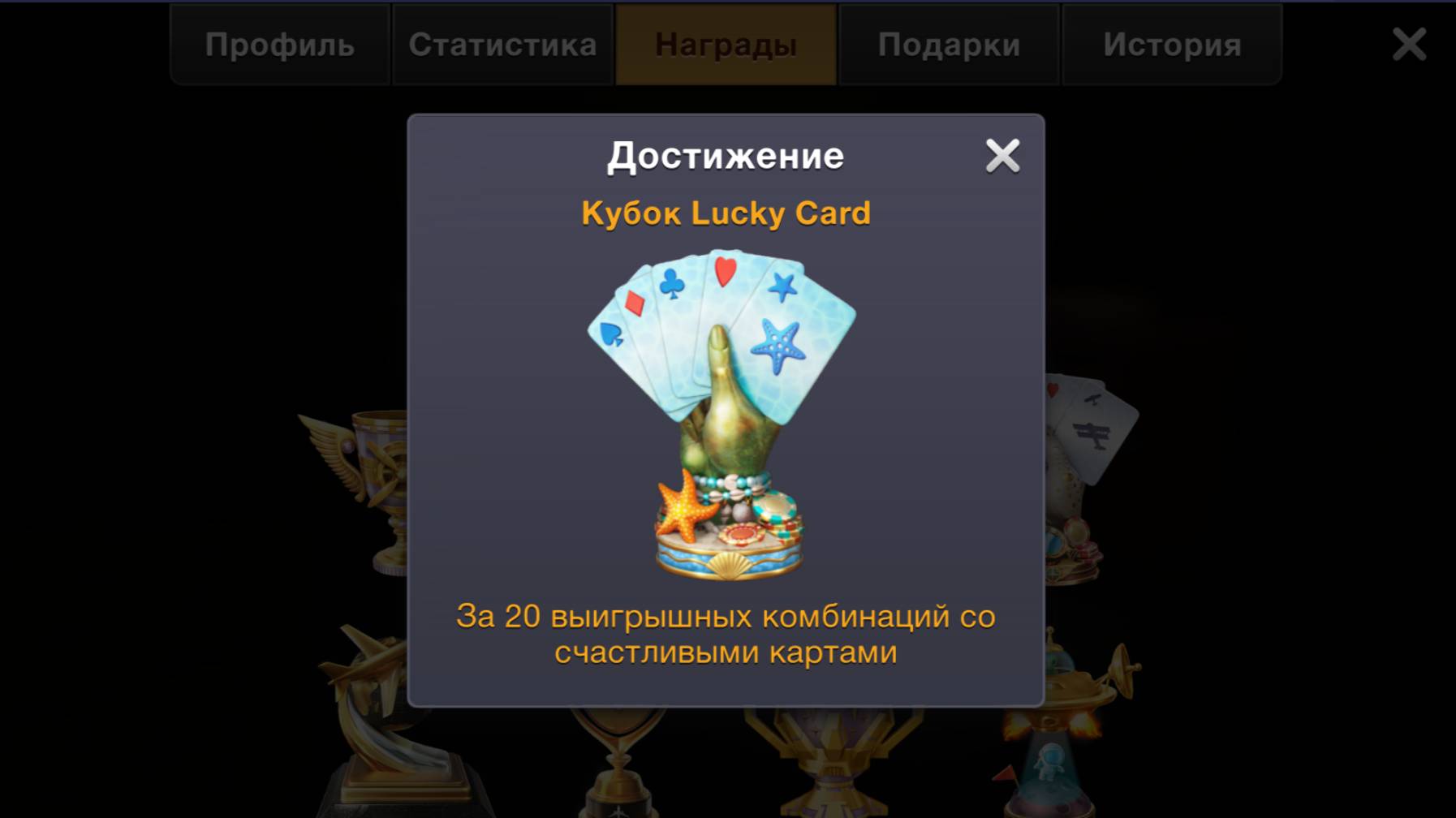Screen dimensions: 1456x818
Task: Open the Статистика tab
Action: coord(502,45)
